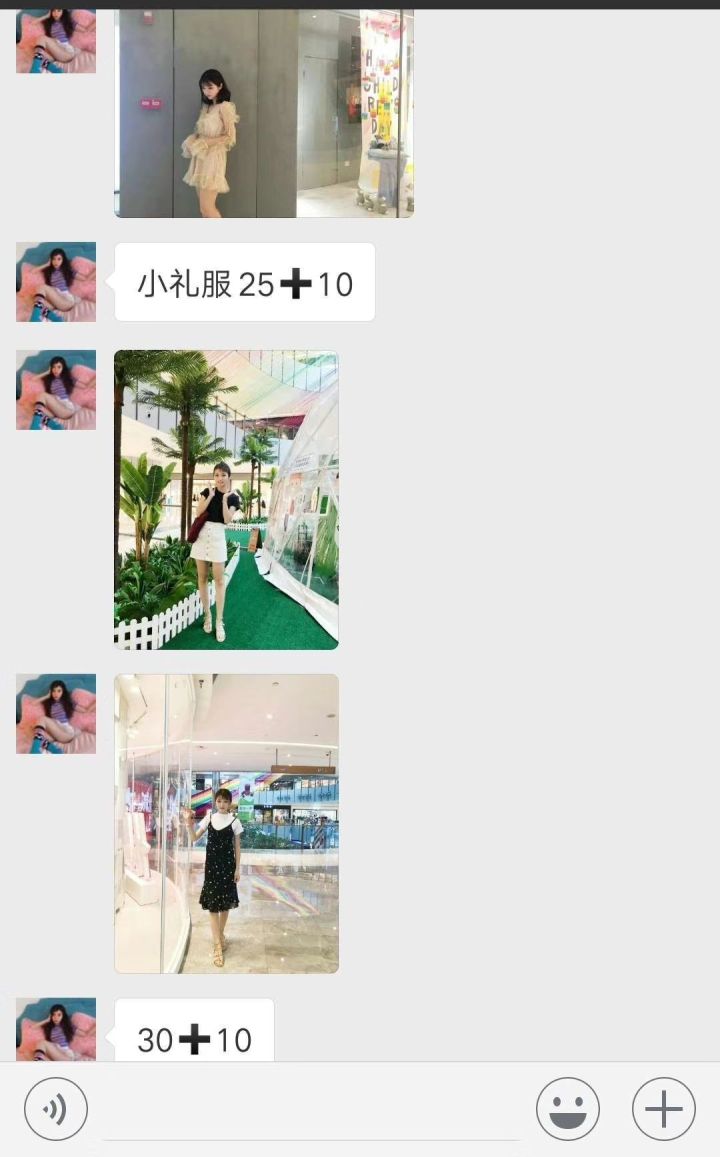The height and width of the screenshot is (1157, 720).
Task: Open the palm tree garden photo
Action: click(226, 500)
